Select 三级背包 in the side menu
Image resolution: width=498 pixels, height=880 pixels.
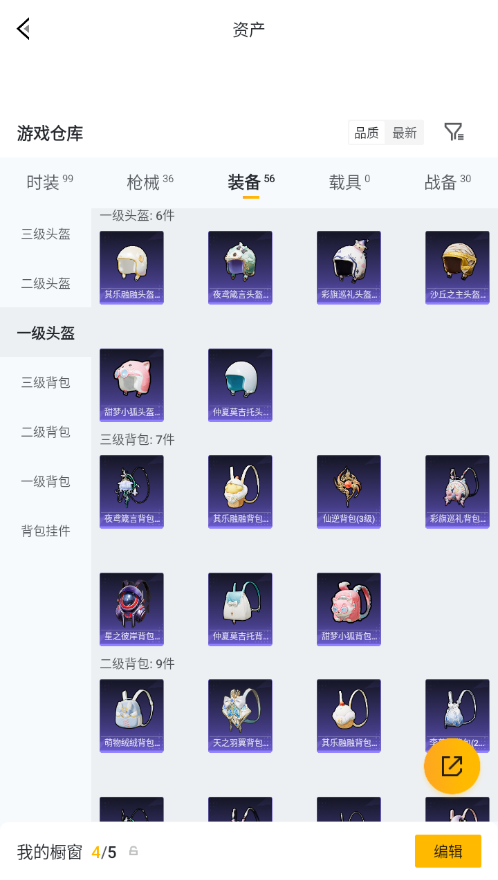pos(45,382)
